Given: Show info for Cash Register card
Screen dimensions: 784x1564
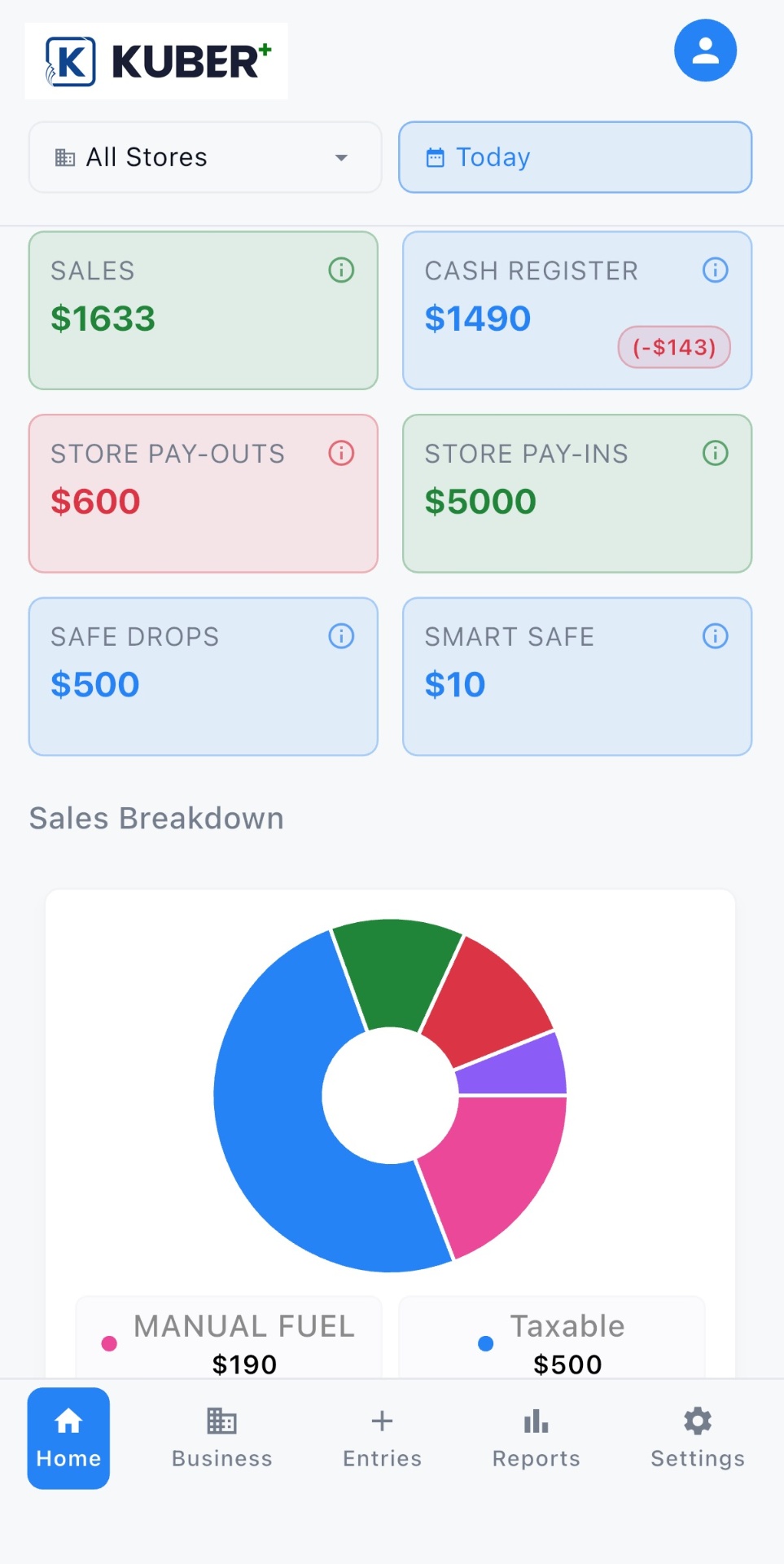Looking at the screenshot, I should (715, 270).
